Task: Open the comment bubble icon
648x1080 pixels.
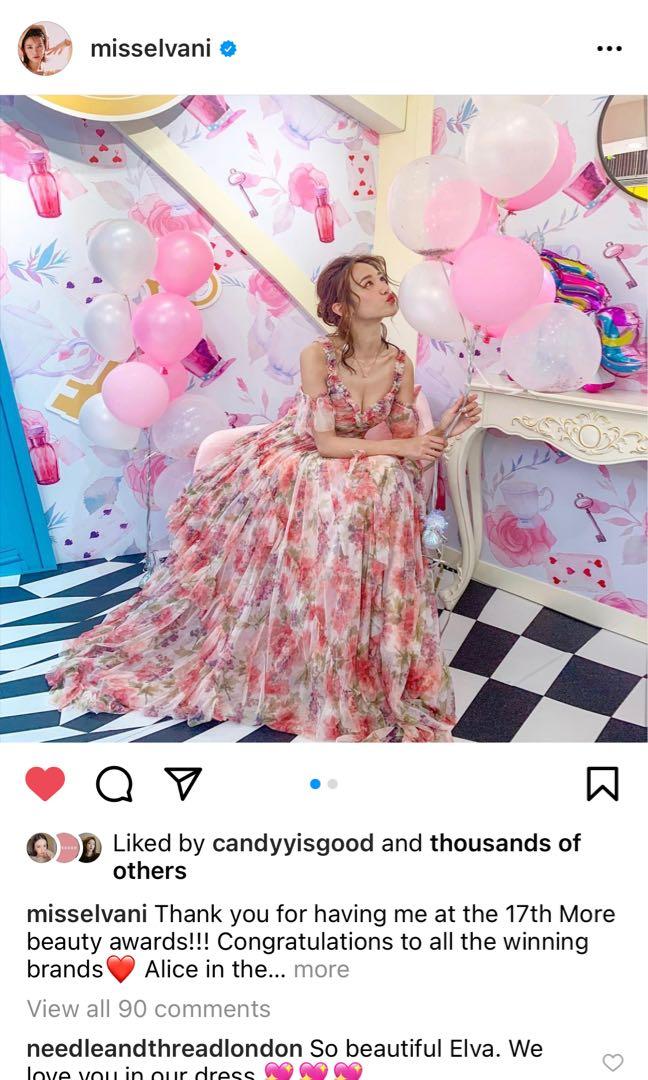Action: [x=114, y=784]
